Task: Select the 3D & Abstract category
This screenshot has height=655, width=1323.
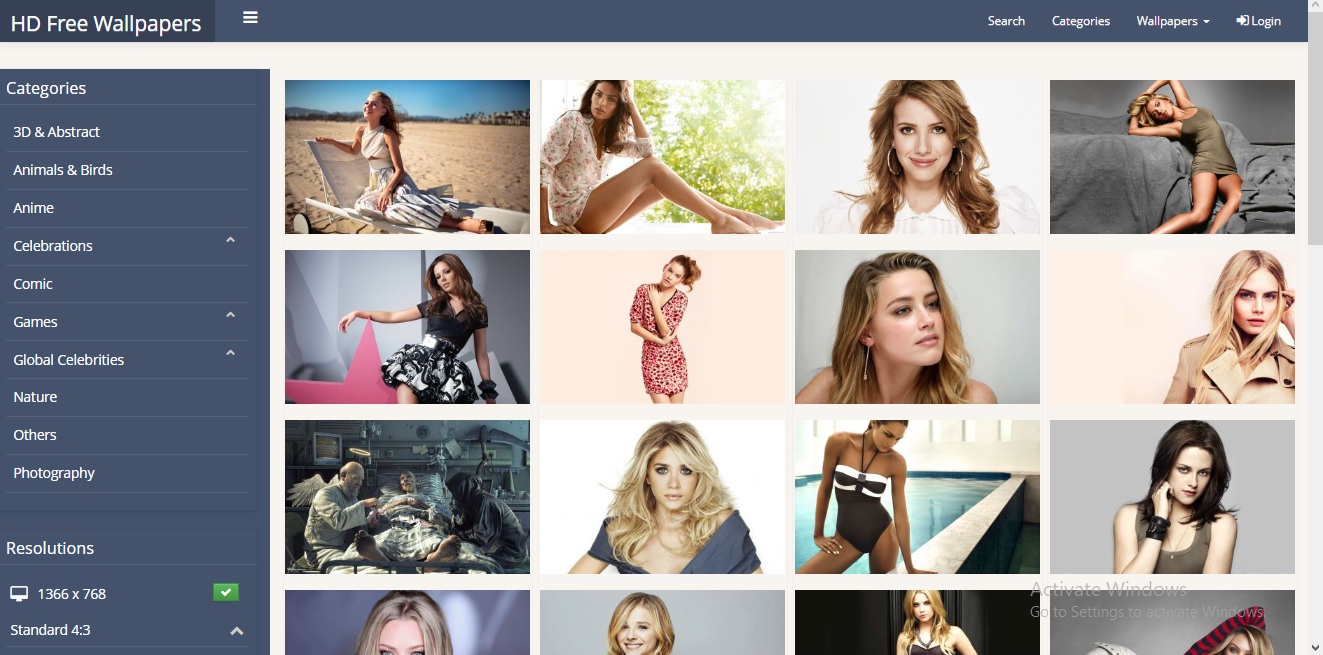Action: (57, 132)
